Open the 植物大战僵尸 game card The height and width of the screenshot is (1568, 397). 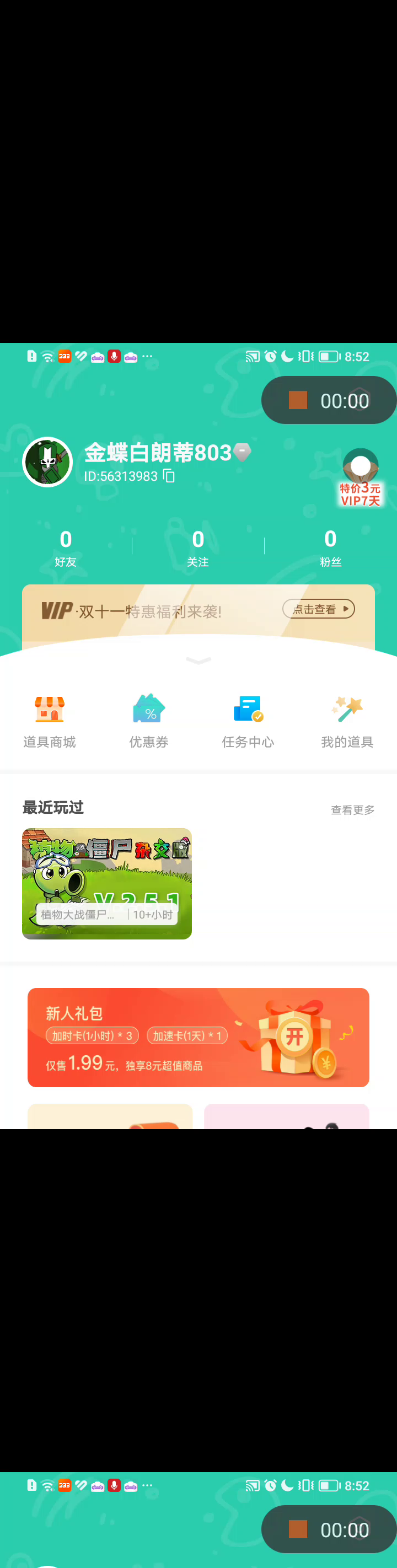coord(106,883)
